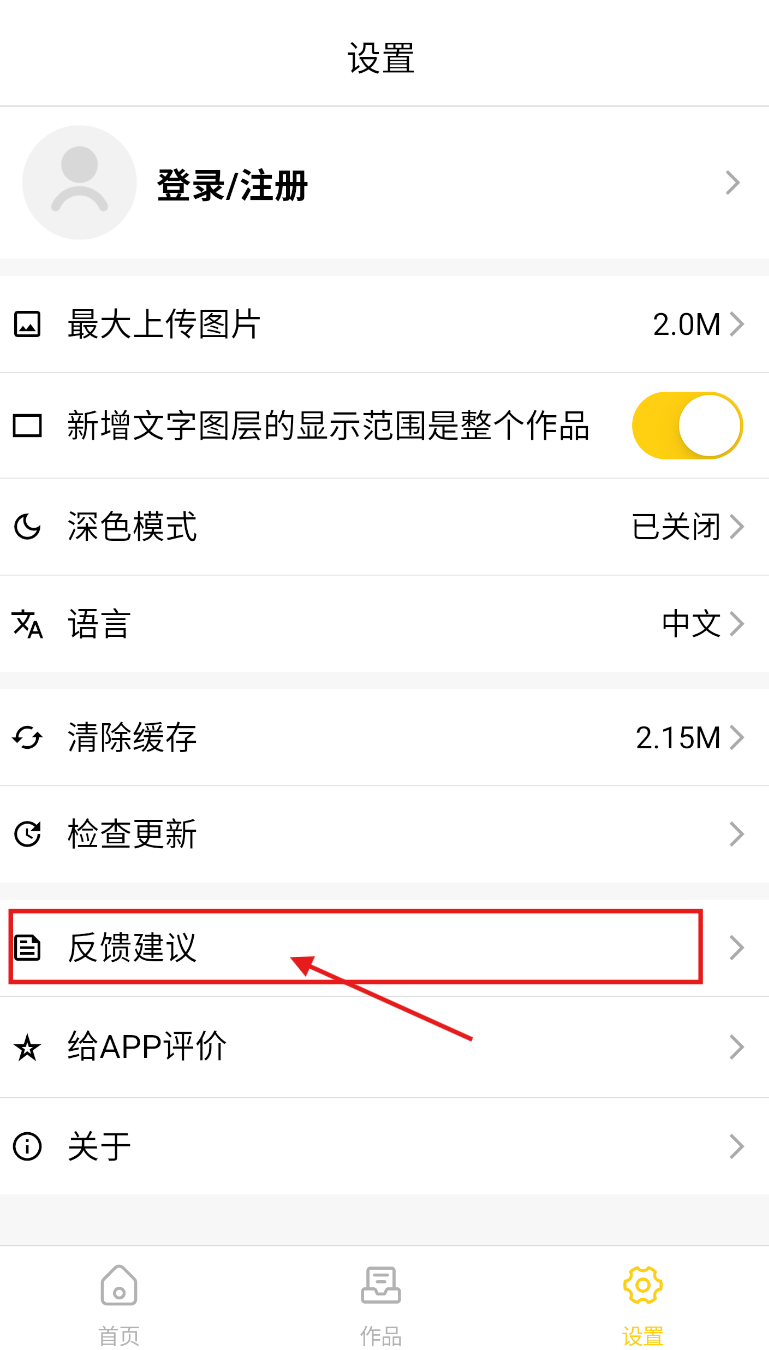
Task: Select 检查更新 row
Action: tap(384, 834)
